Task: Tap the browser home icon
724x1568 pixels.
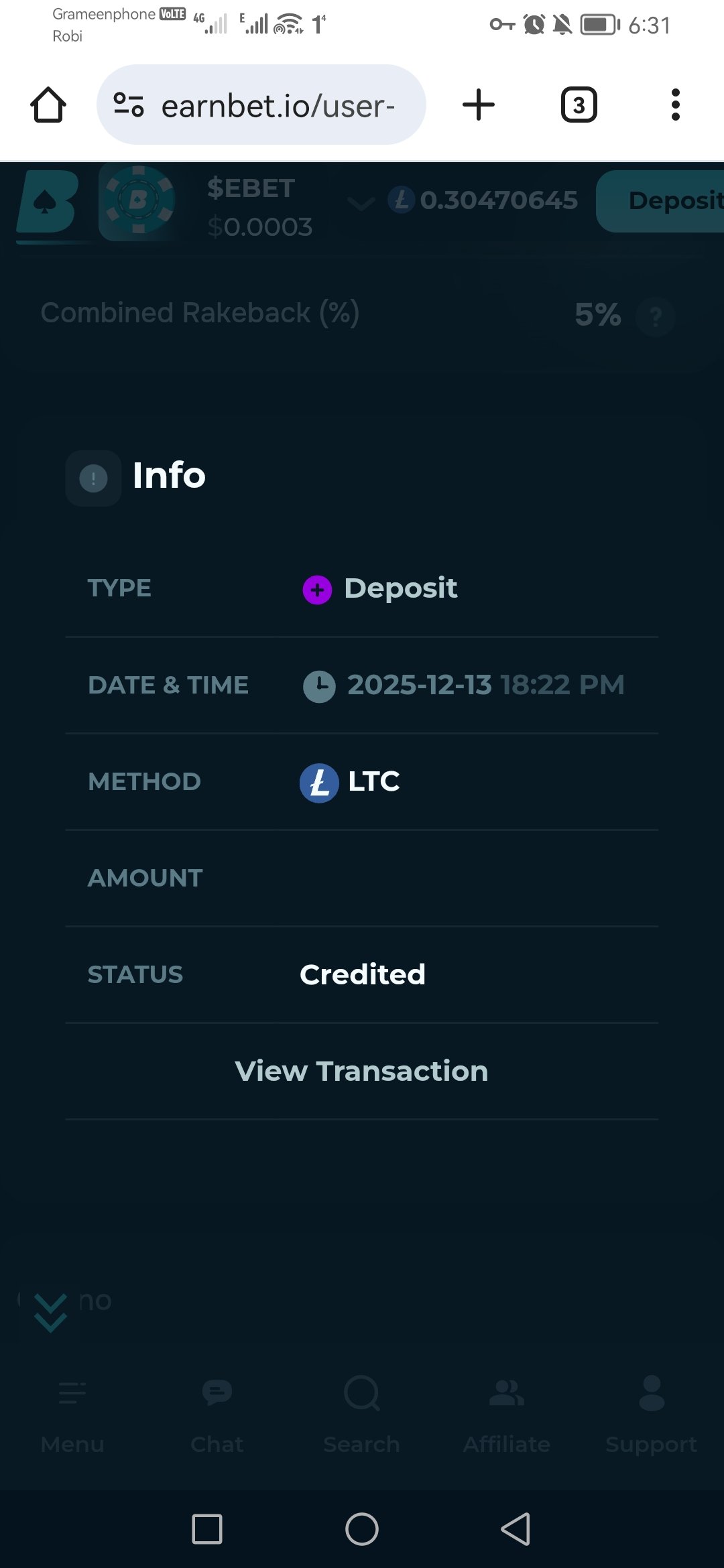Action: coord(48,105)
